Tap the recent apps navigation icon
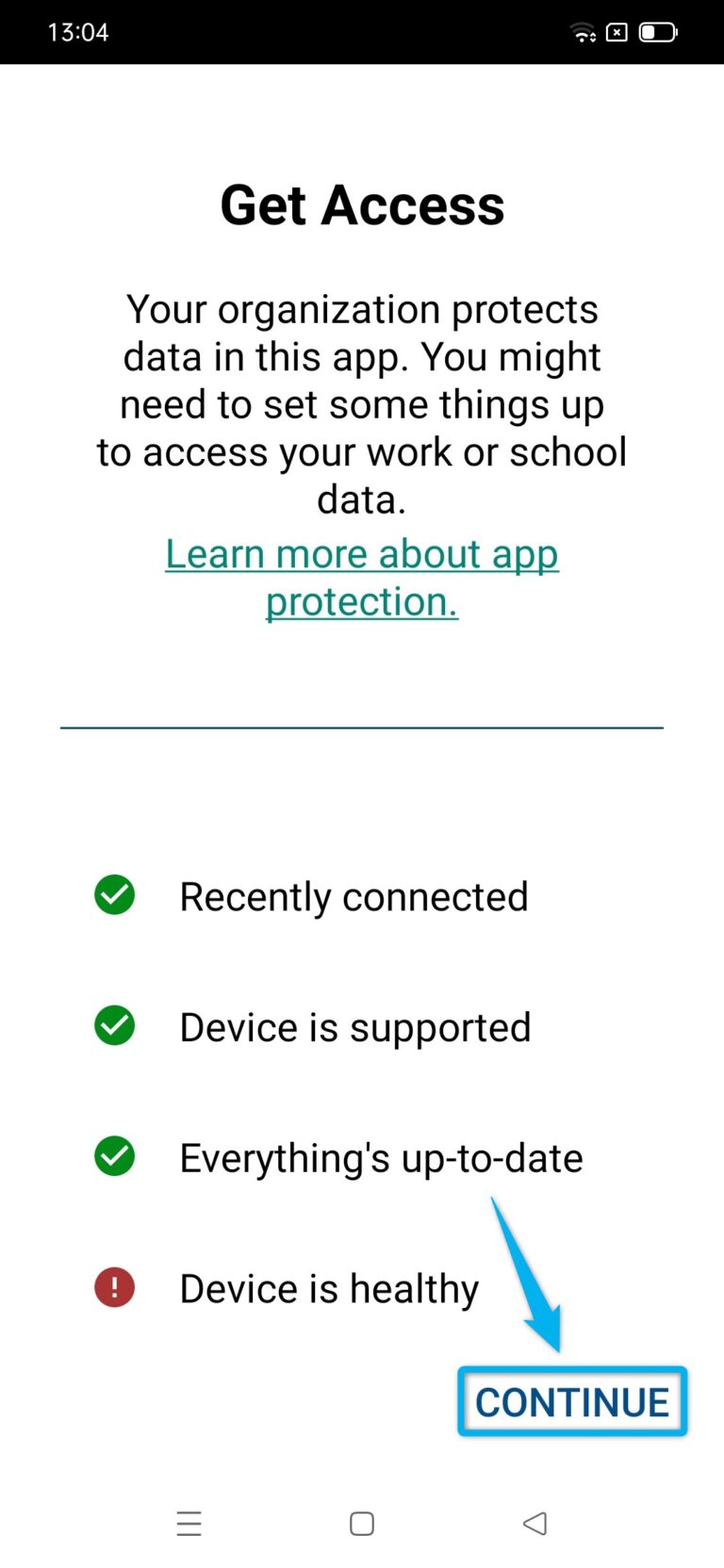 [x=189, y=1523]
